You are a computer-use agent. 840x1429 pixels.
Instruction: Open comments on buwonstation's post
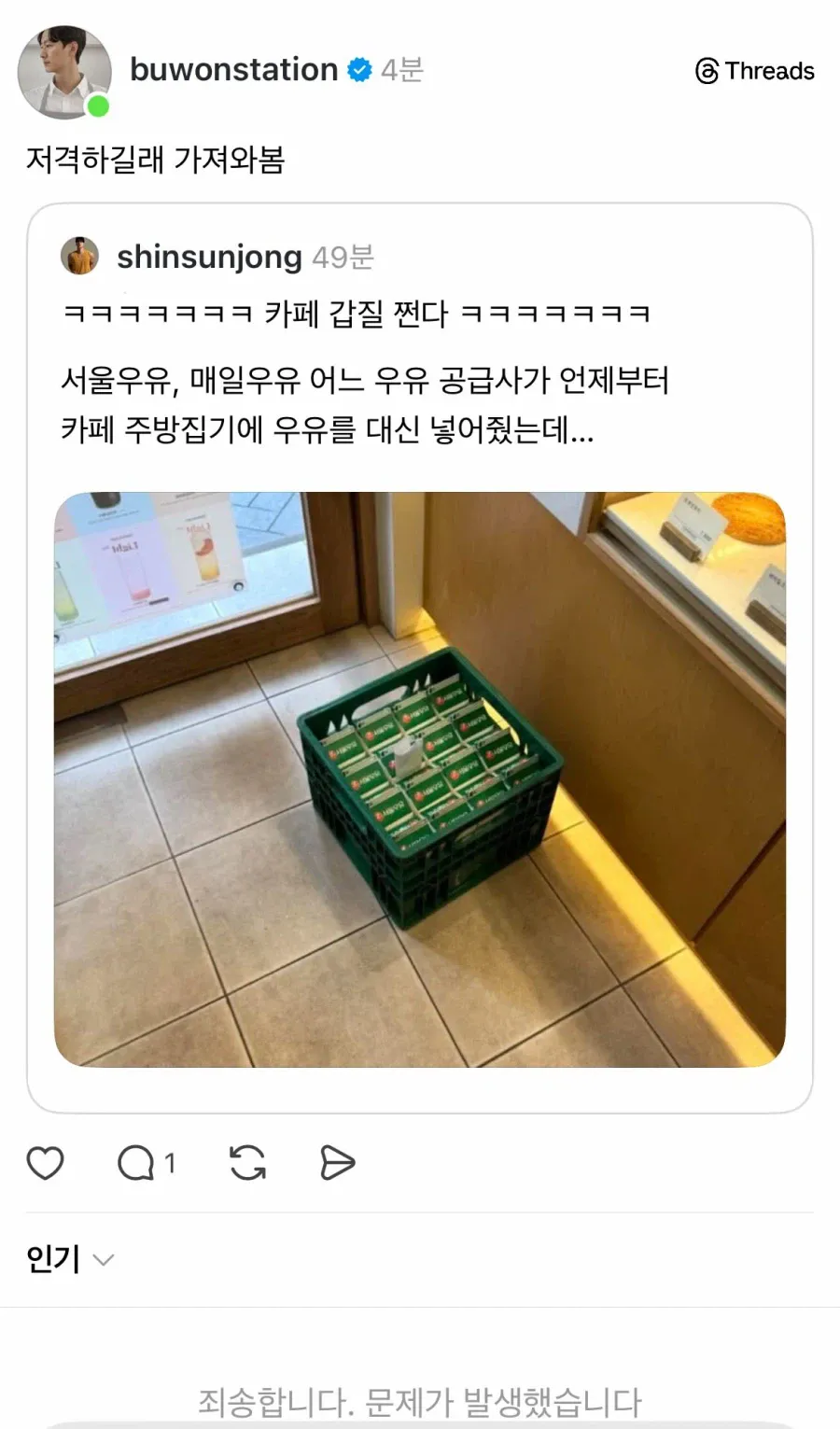136,1163
